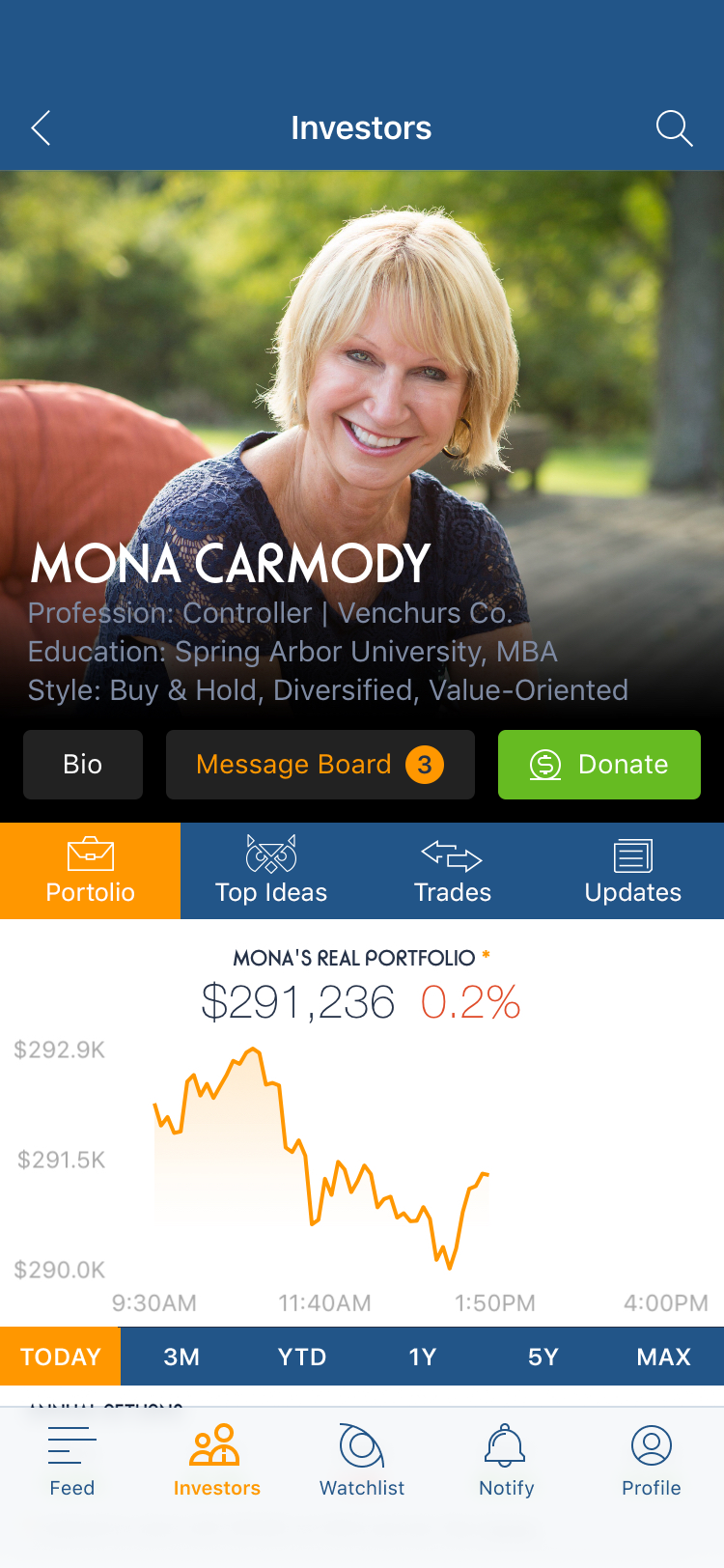This screenshot has width=724, height=1568.
Task: Open the Profile tab
Action: tap(652, 1461)
